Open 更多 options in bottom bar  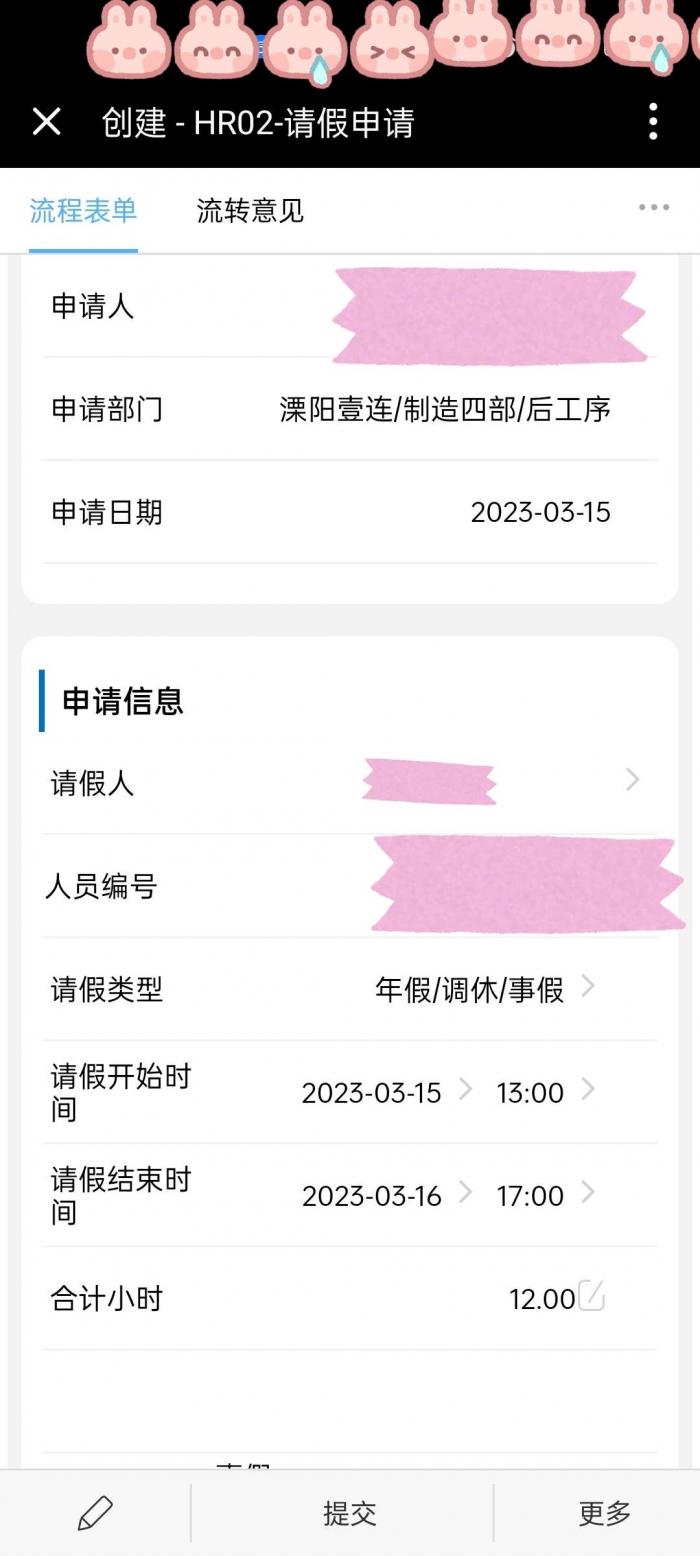pyautogui.click(x=605, y=1513)
